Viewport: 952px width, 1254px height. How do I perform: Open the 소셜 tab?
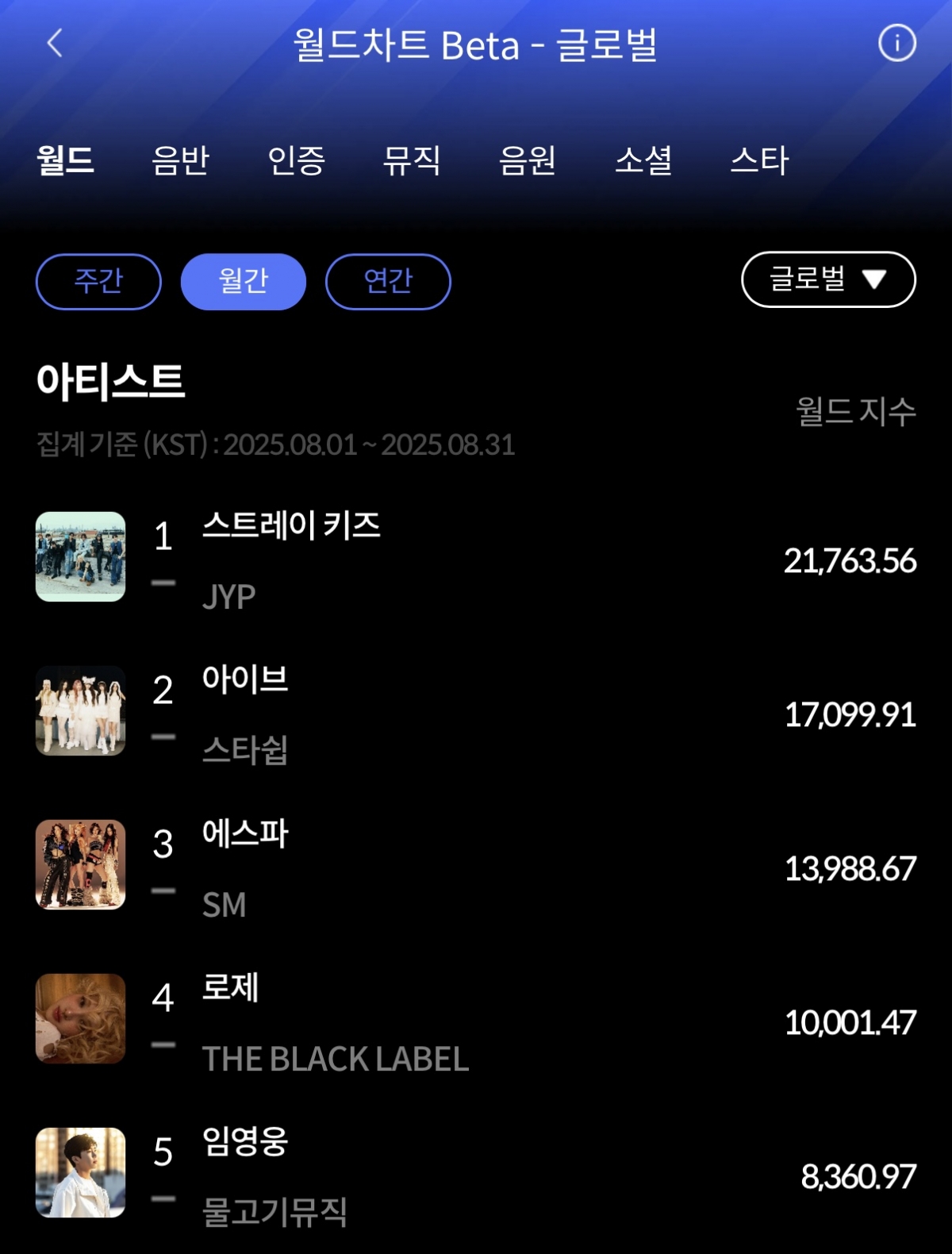click(x=643, y=160)
